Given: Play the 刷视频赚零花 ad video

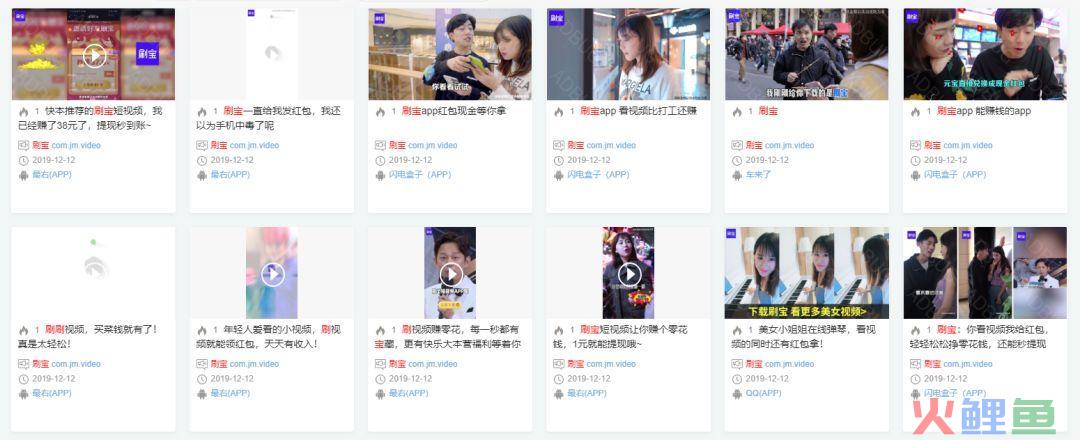Looking at the screenshot, I should (451, 273).
